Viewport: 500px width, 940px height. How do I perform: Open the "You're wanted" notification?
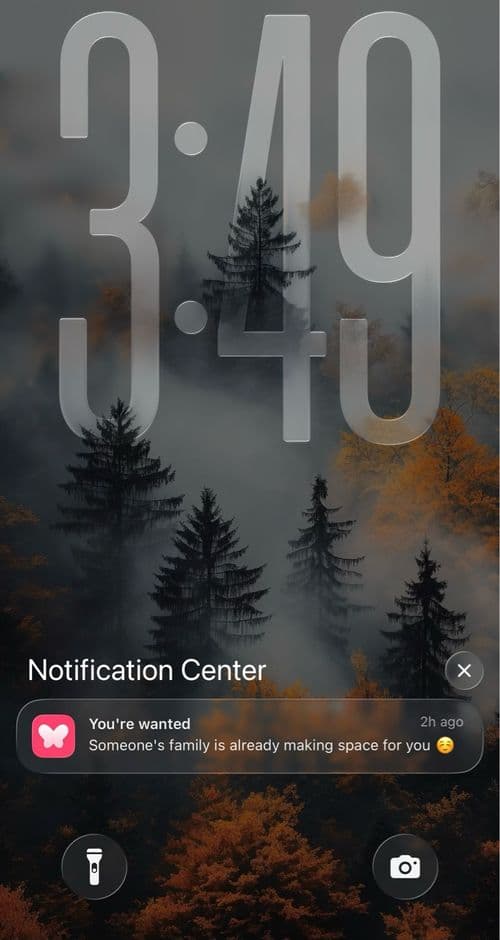[249, 736]
